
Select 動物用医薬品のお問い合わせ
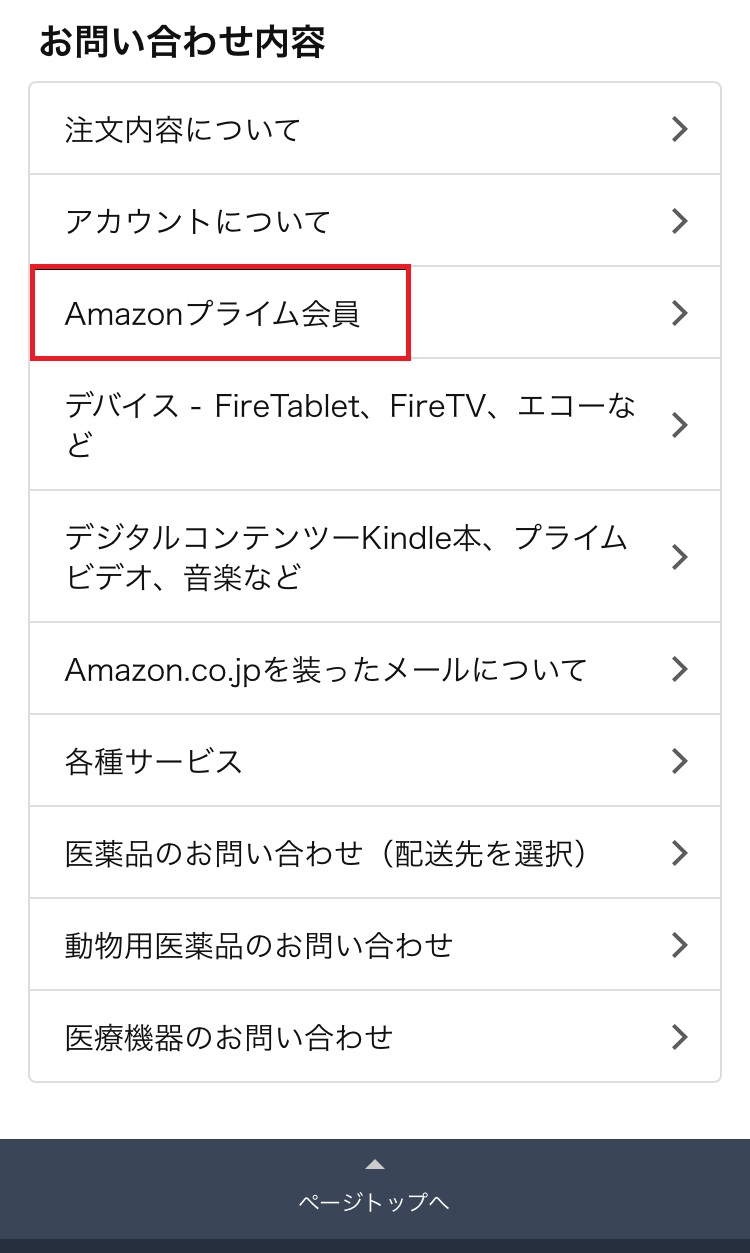[374, 945]
